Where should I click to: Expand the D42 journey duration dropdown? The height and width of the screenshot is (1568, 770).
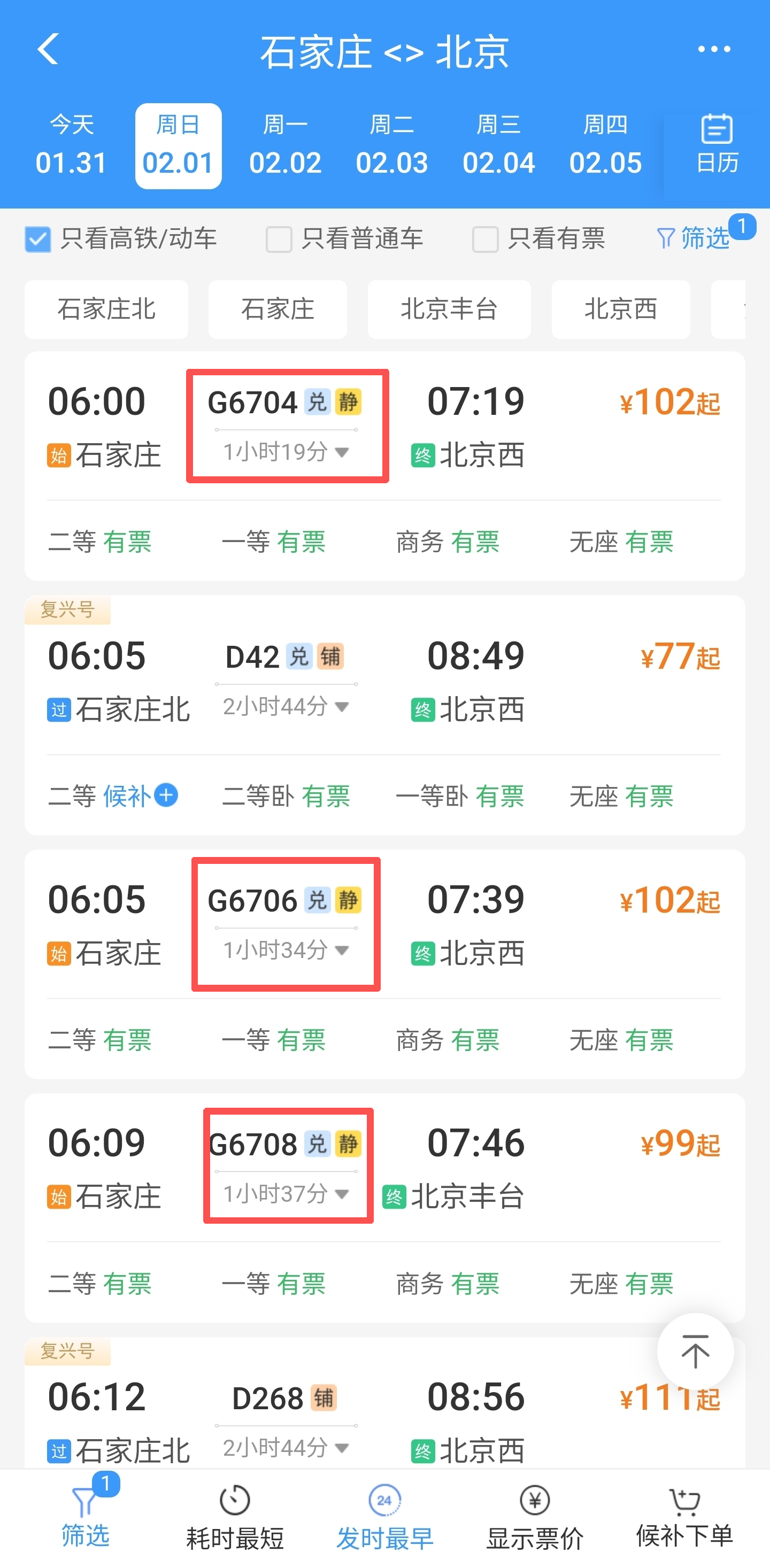coord(342,707)
